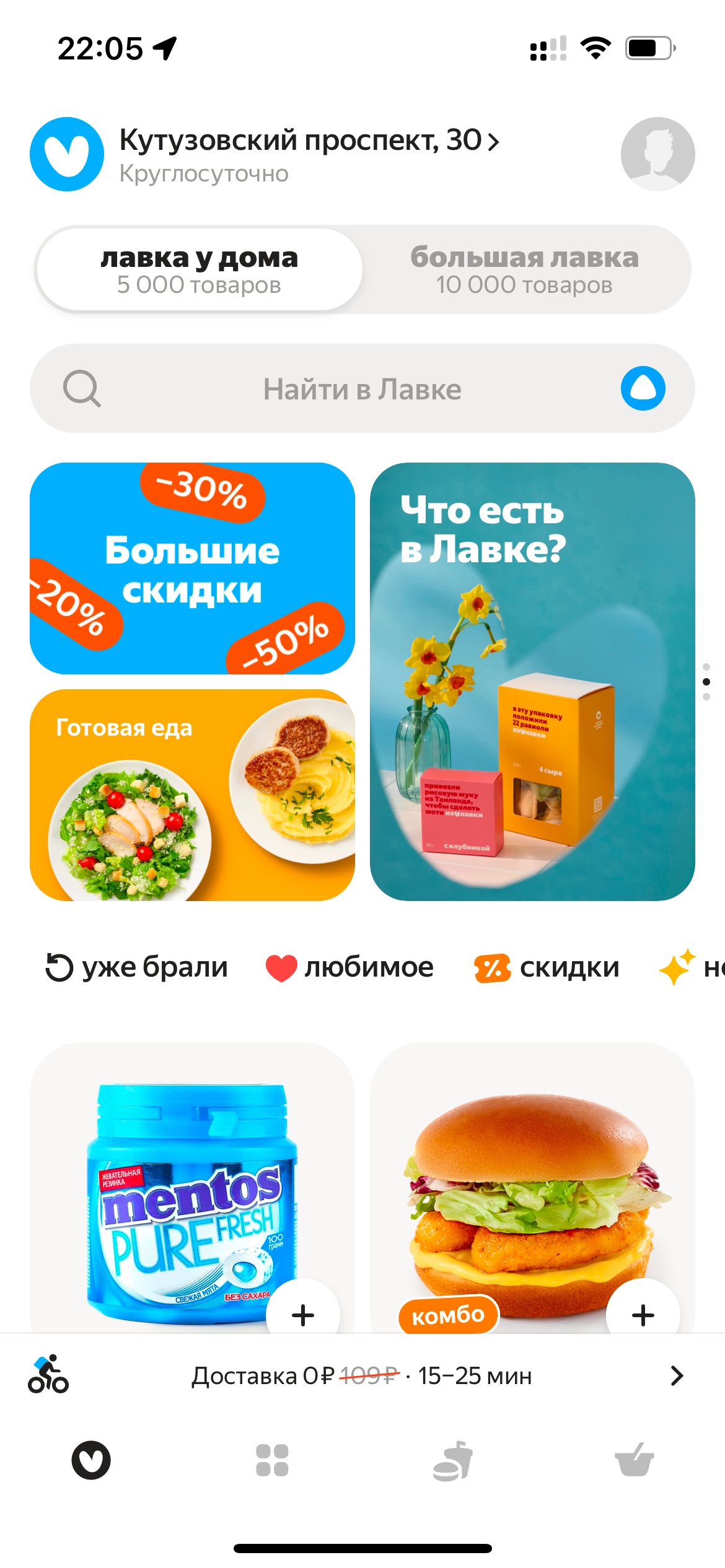Open the catalog grid tab
Image resolution: width=725 pixels, height=1568 pixels.
(272, 1460)
